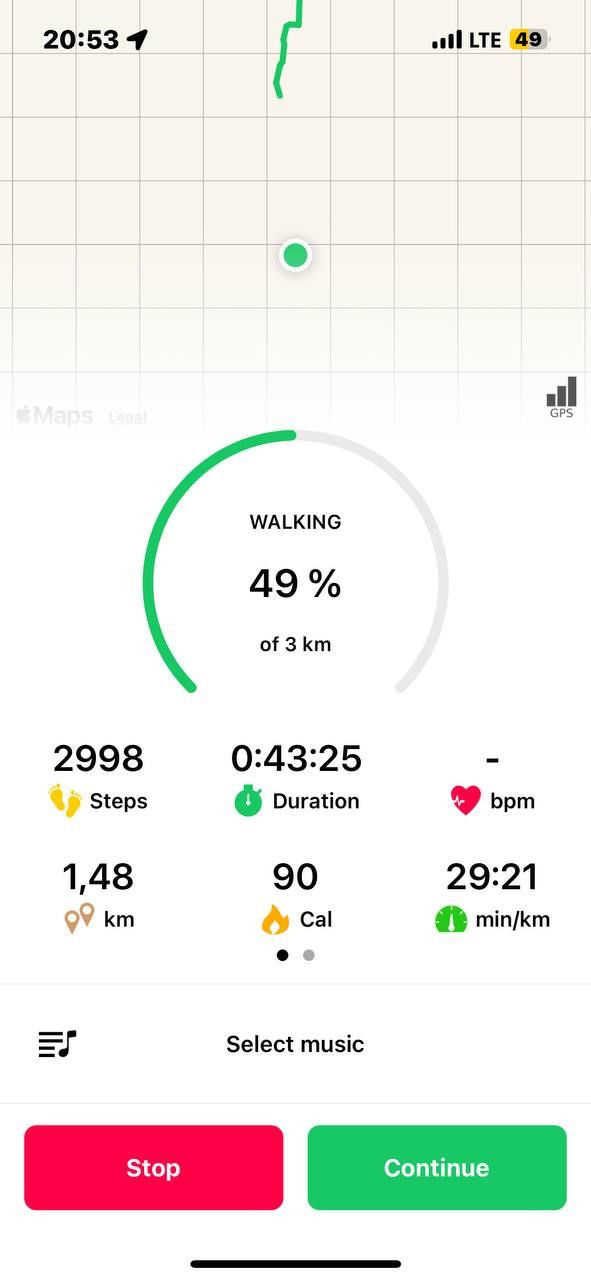Viewport: 591px width, 1280px height.
Task: Continue the paused walking workout
Action: point(437,1167)
